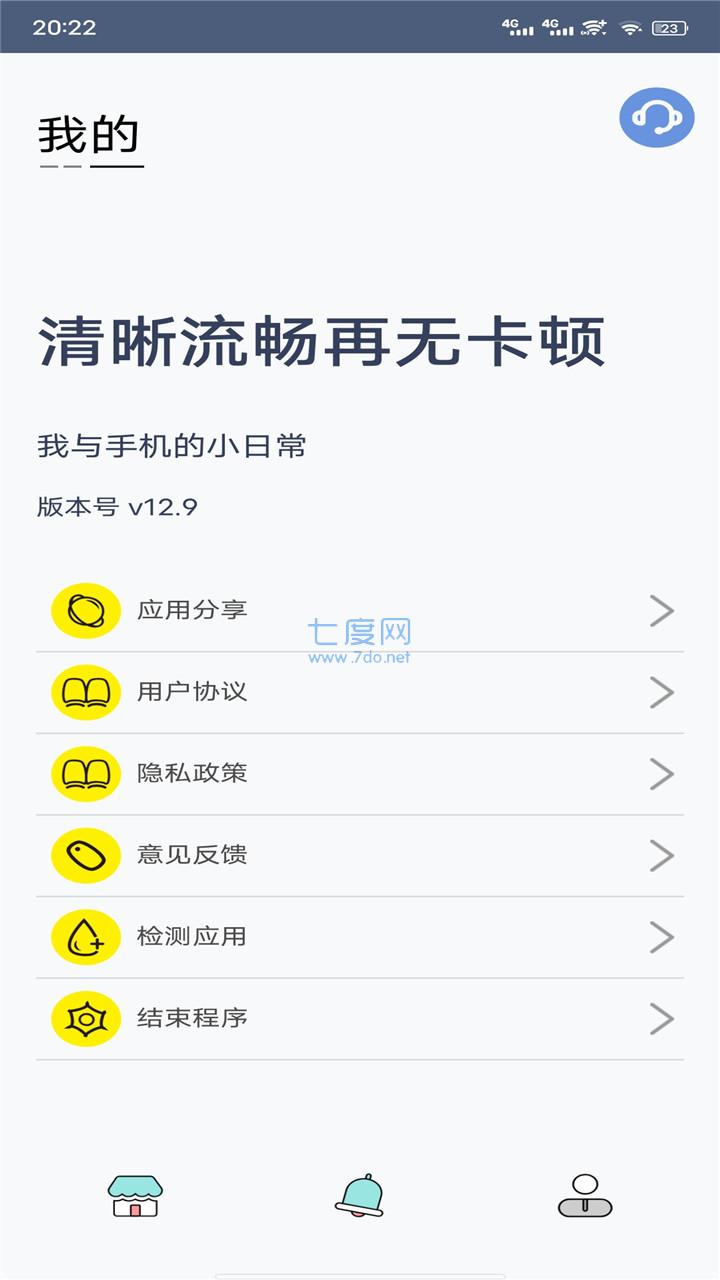Expand the 用户协议 row chevron

tap(659, 691)
